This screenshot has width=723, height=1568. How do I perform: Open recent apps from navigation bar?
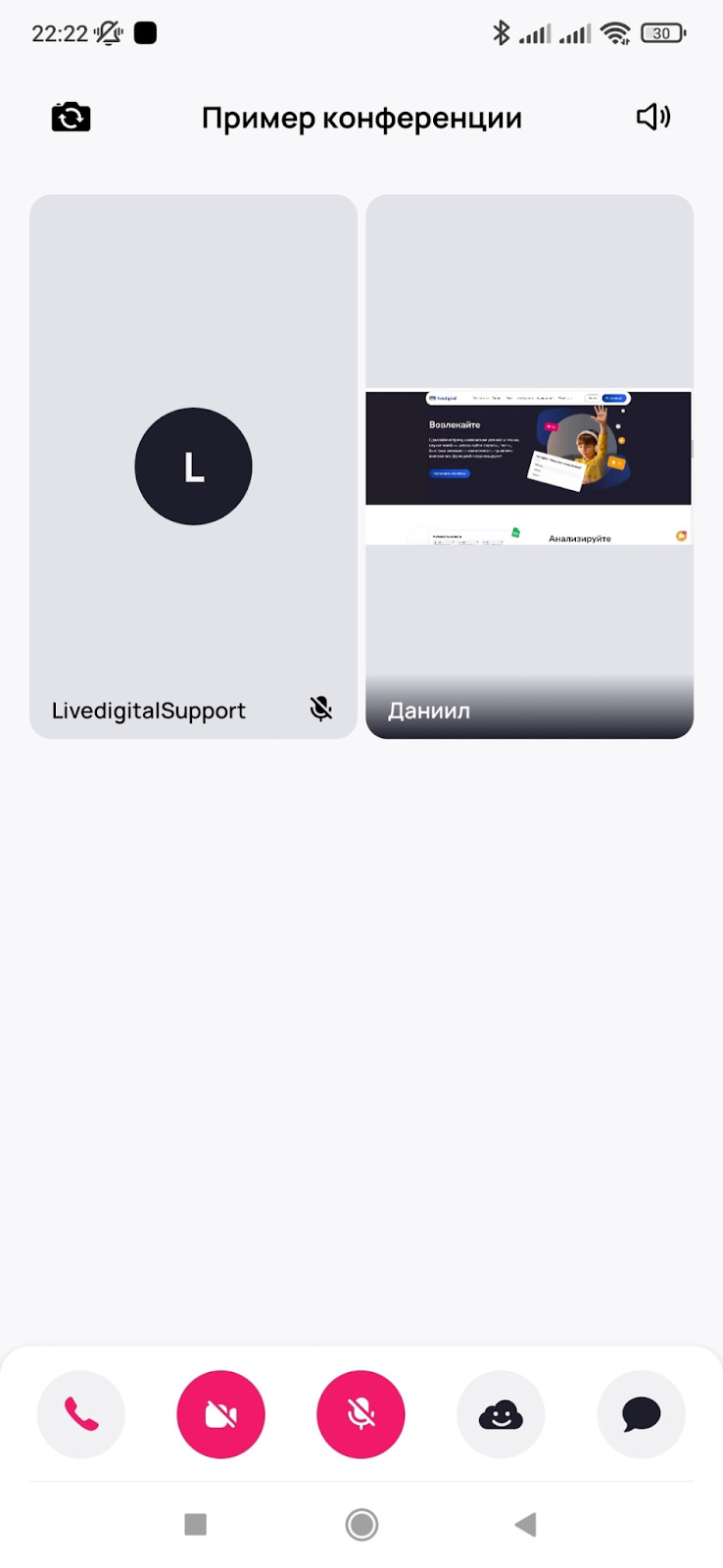click(x=196, y=1524)
